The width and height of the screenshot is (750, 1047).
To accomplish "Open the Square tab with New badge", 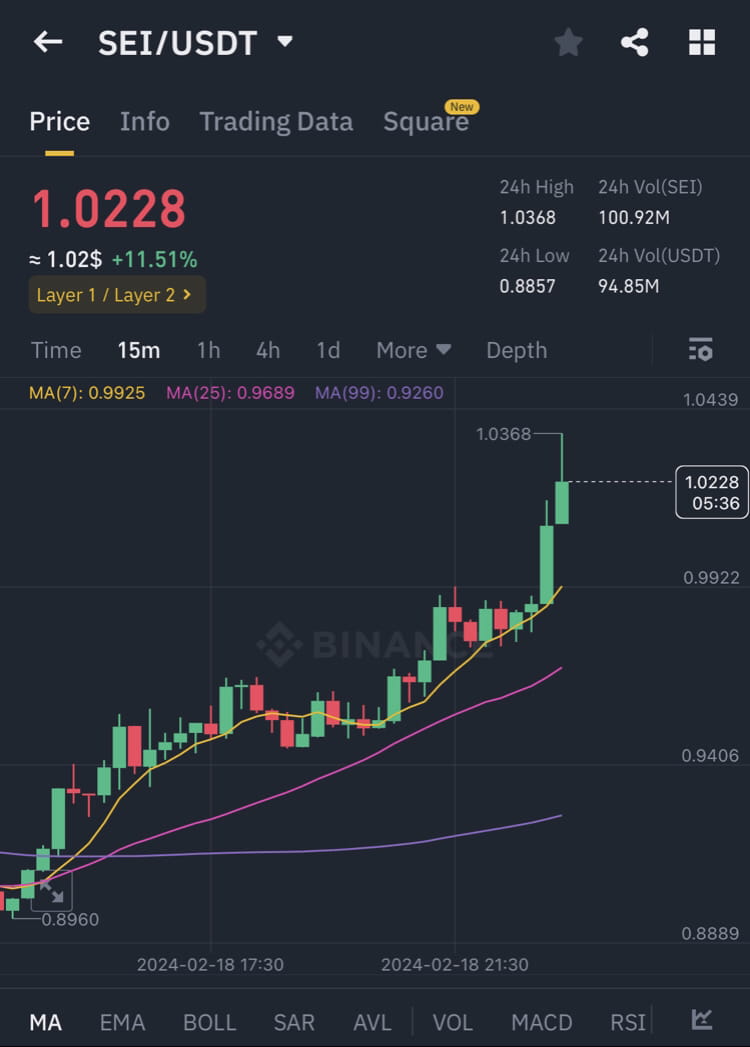I will pyautogui.click(x=426, y=121).
